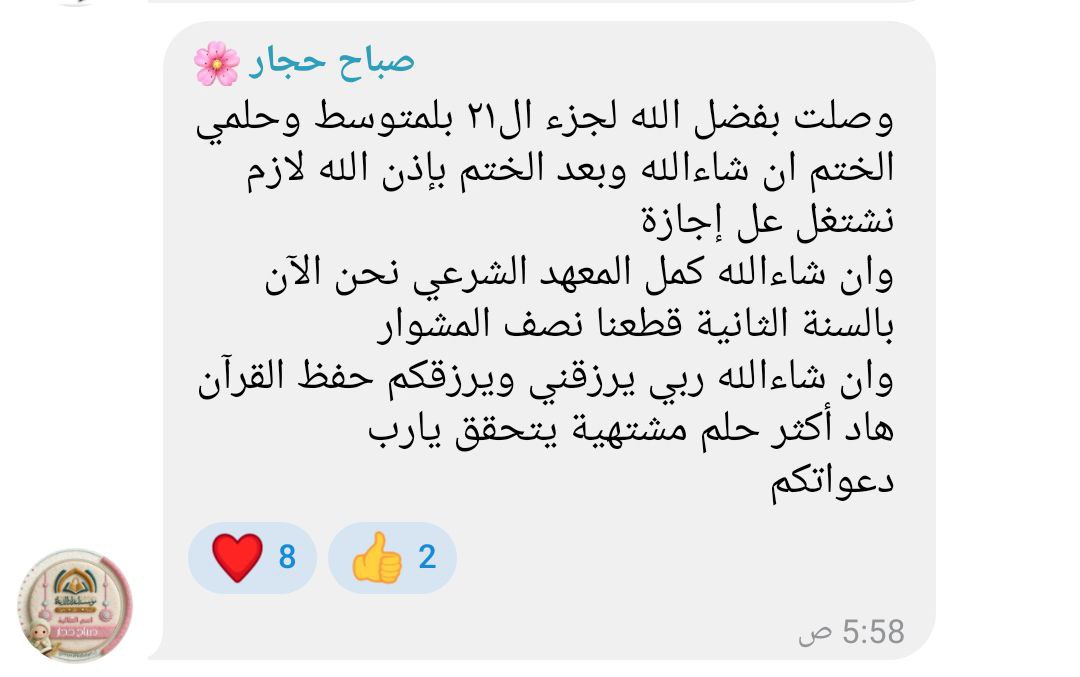
Task: Tap the thumbs-up reaction with 2
Action: pyautogui.click(x=392, y=558)
